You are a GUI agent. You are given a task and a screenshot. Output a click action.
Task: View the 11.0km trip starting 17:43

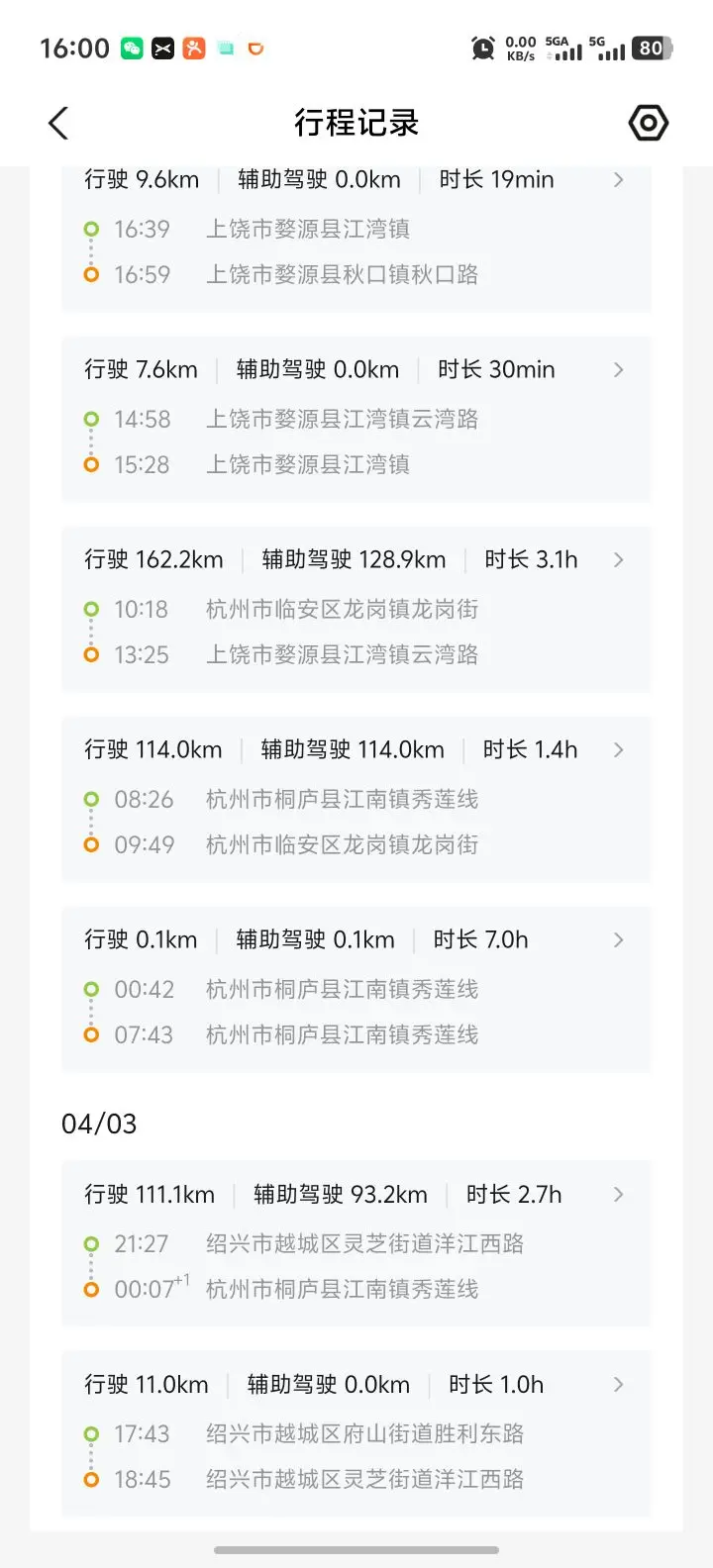coord(356,1432)
